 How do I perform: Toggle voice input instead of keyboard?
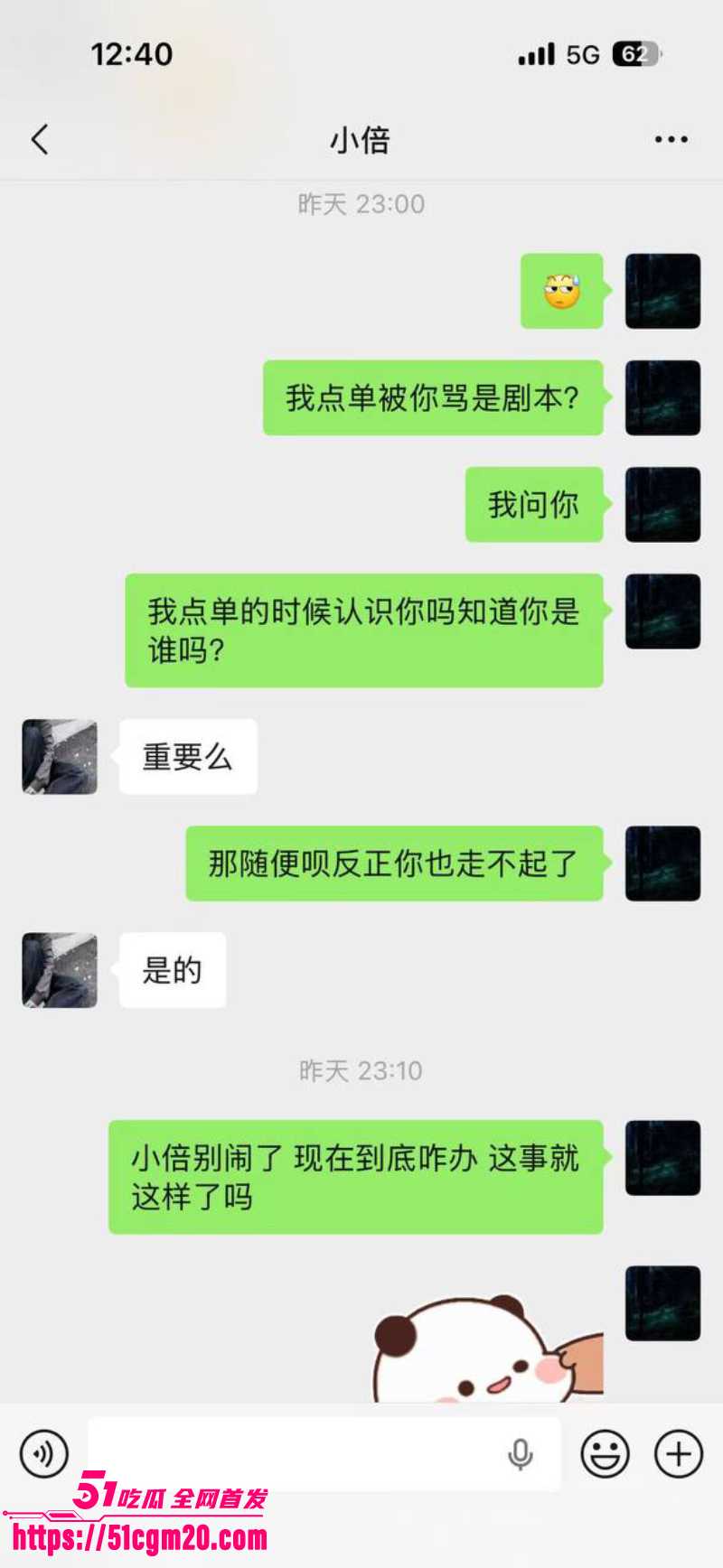point(42,1454)
